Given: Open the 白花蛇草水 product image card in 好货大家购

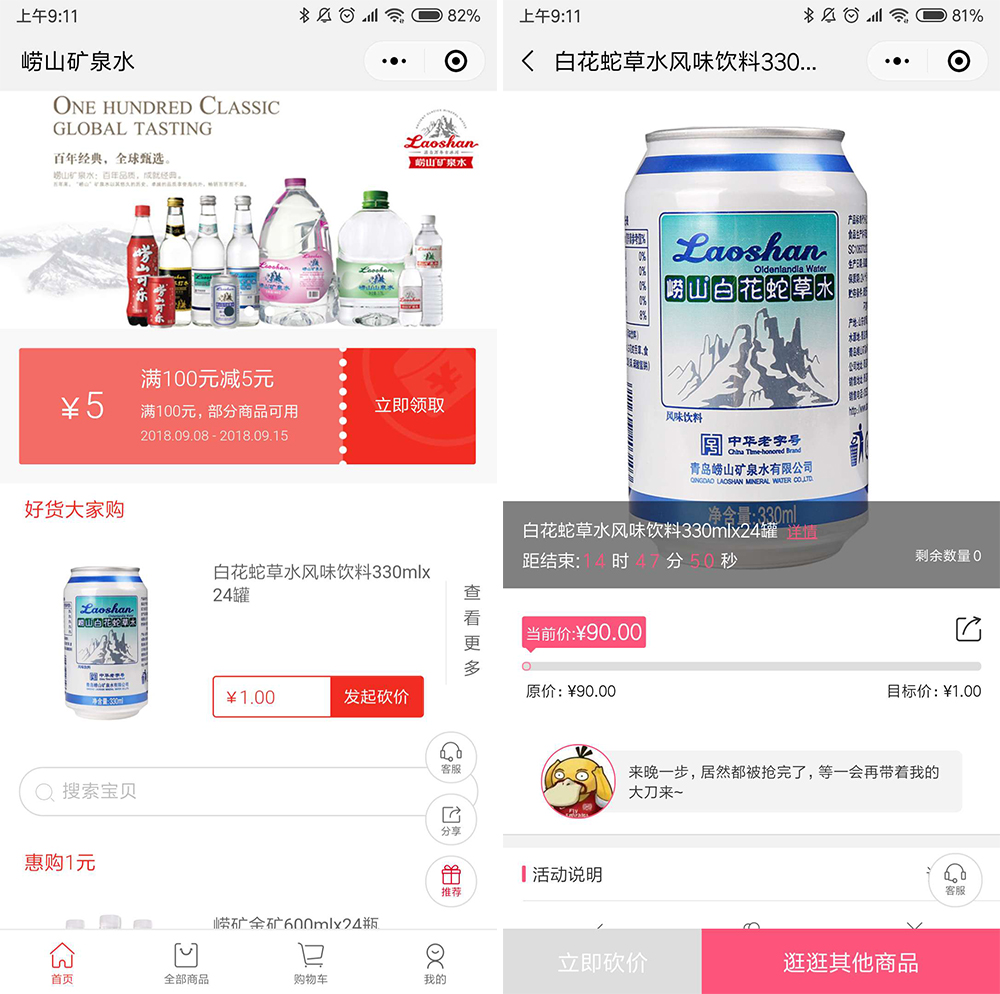Looking at the screenshot, I should [x=107, y=642].
